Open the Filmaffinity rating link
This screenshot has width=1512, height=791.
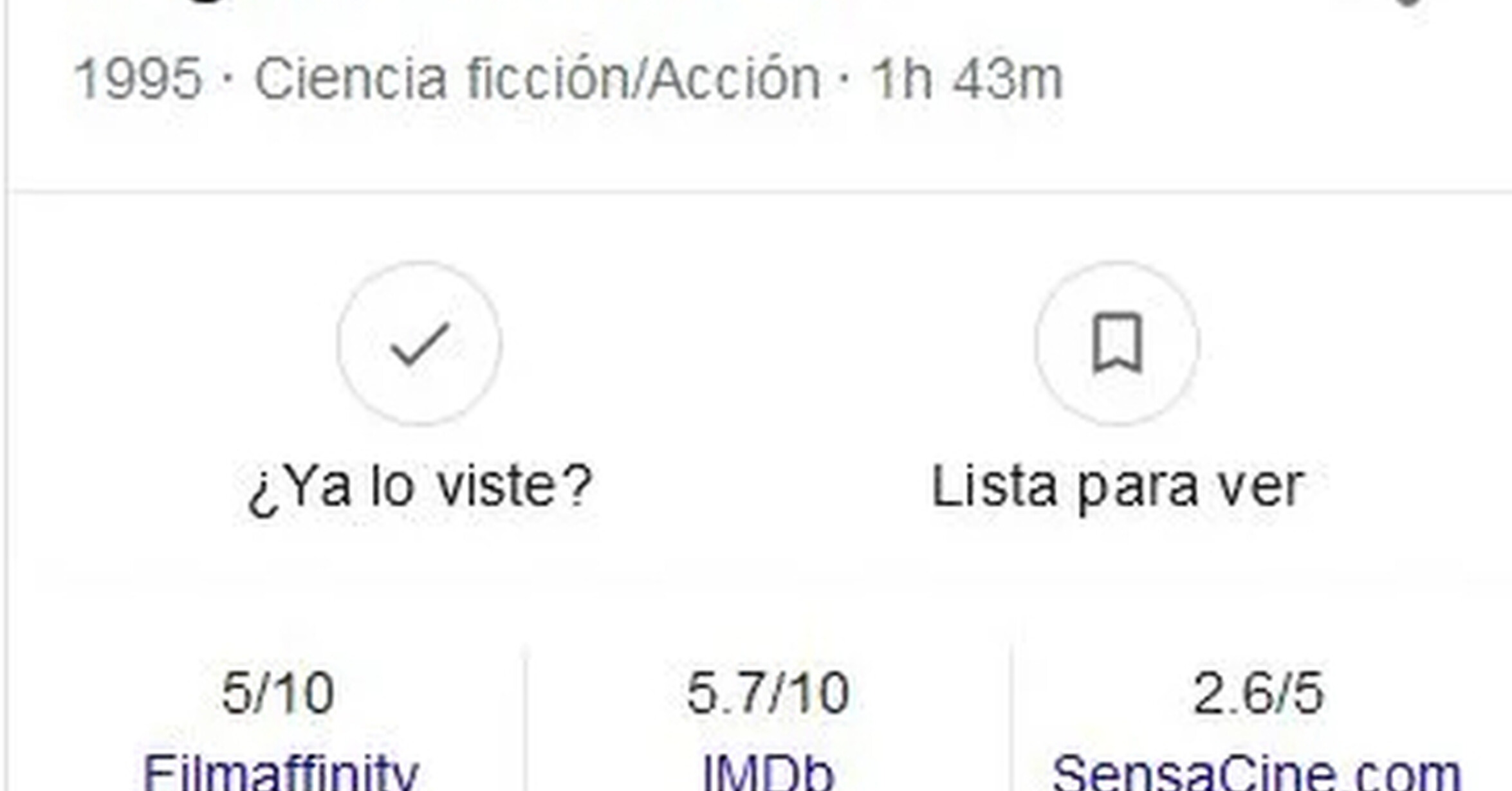[281, 772]
